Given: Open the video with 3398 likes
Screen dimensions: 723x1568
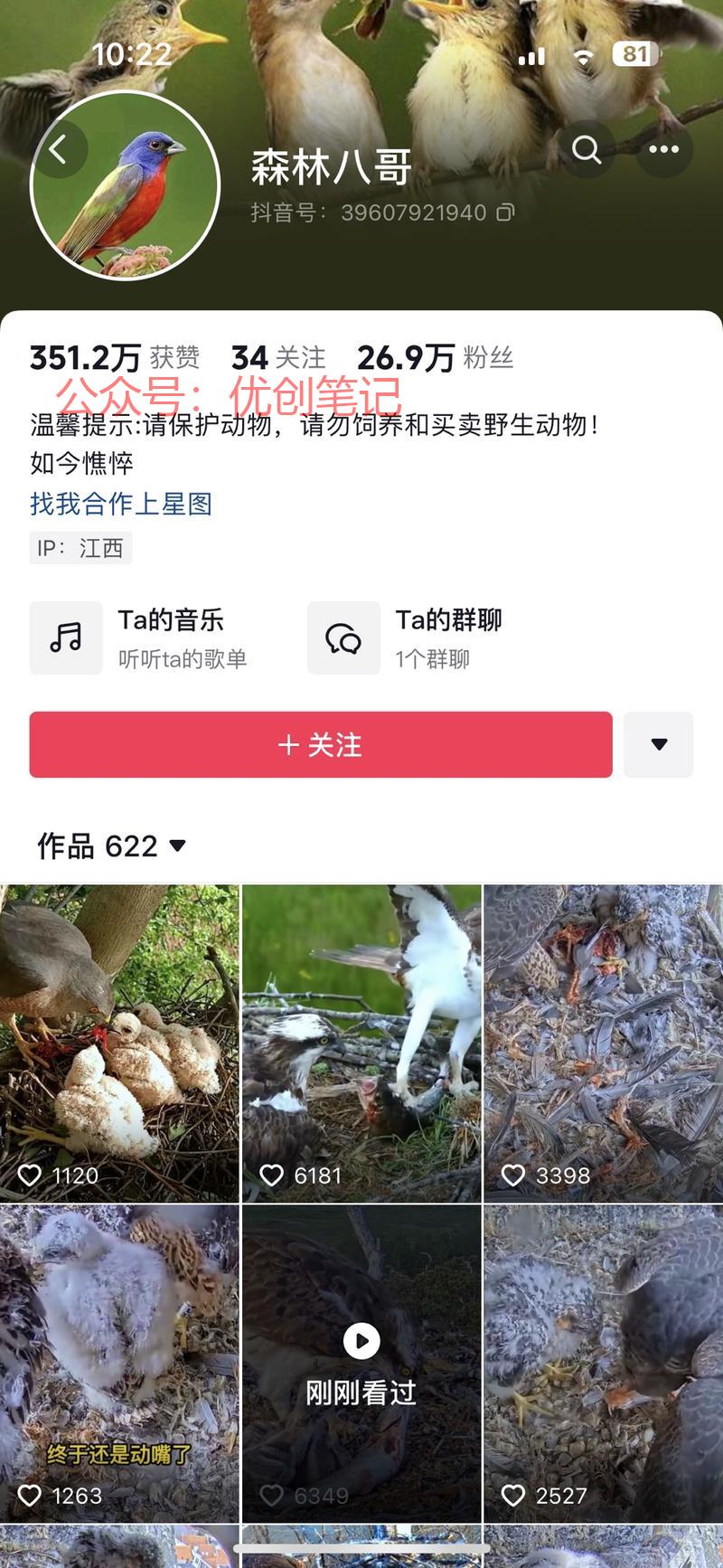Looking at the screenshot, I should coord(603,1043).
